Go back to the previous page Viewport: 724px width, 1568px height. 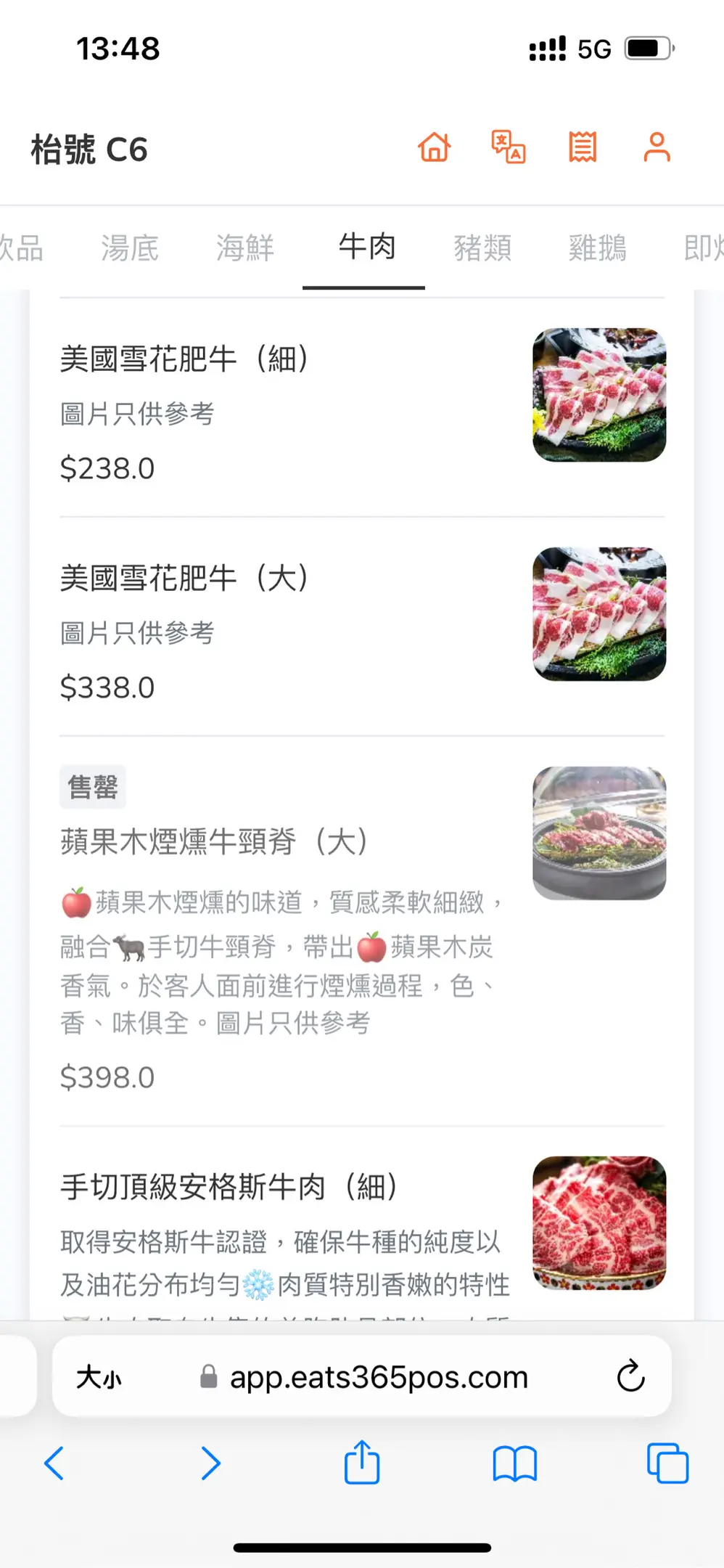[54, 1463]
